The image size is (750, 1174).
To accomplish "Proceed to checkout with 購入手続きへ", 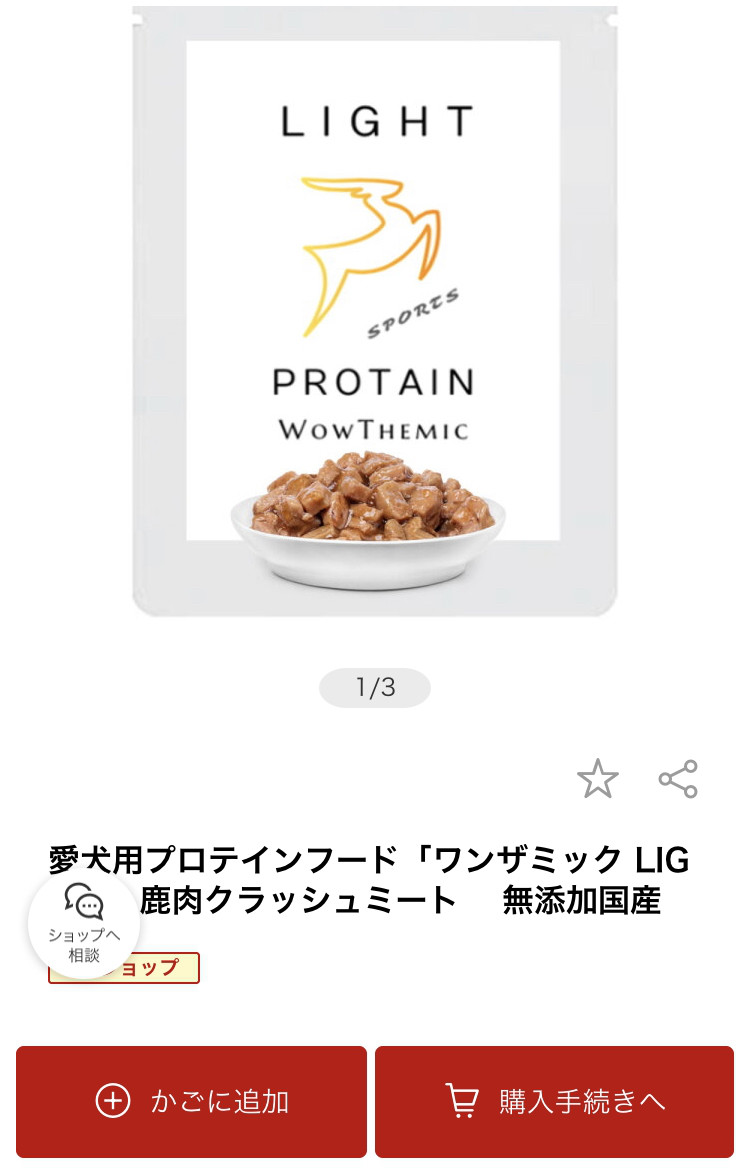I will coord(554,1101).
